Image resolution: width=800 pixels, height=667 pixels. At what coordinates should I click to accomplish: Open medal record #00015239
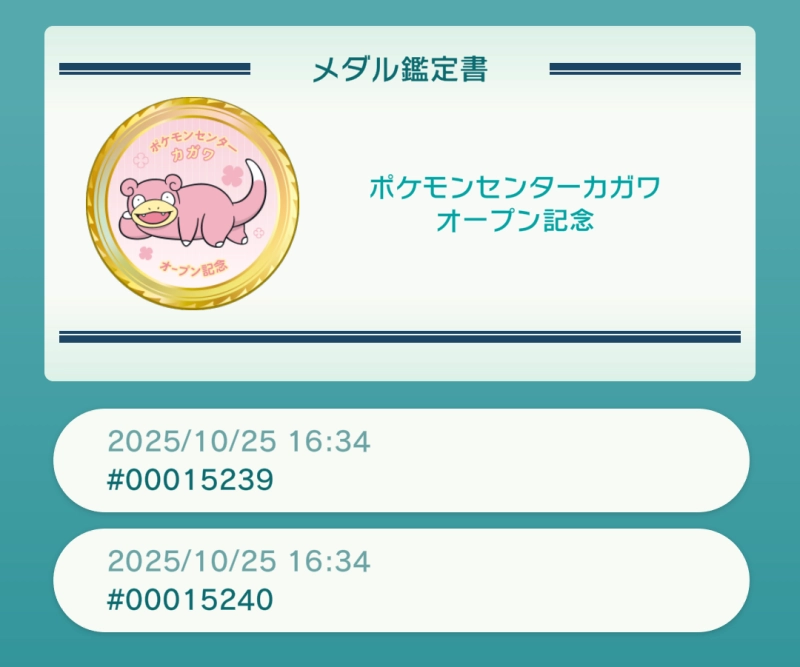pos(400,461)
